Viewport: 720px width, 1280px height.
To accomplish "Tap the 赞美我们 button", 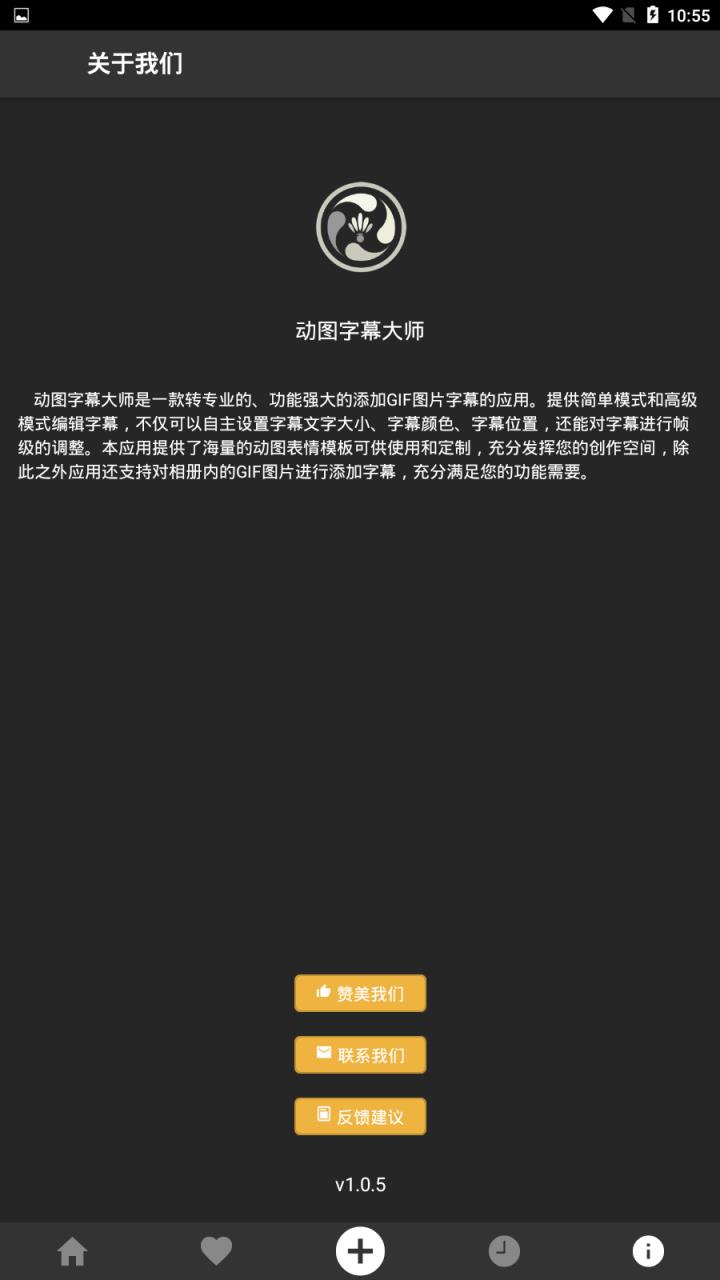I will 360,993.
